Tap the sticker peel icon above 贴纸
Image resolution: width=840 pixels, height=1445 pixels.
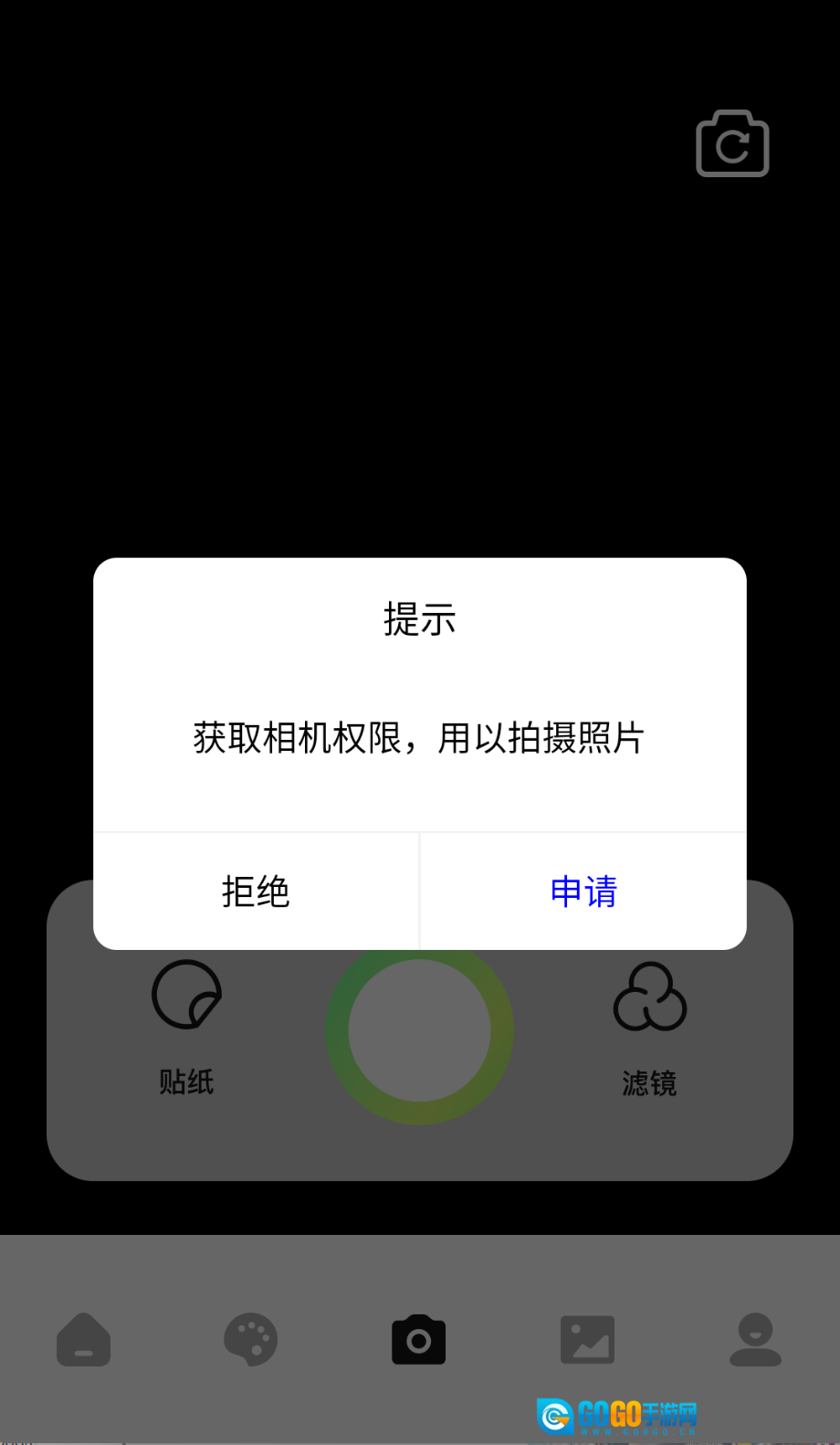point(186,994)
